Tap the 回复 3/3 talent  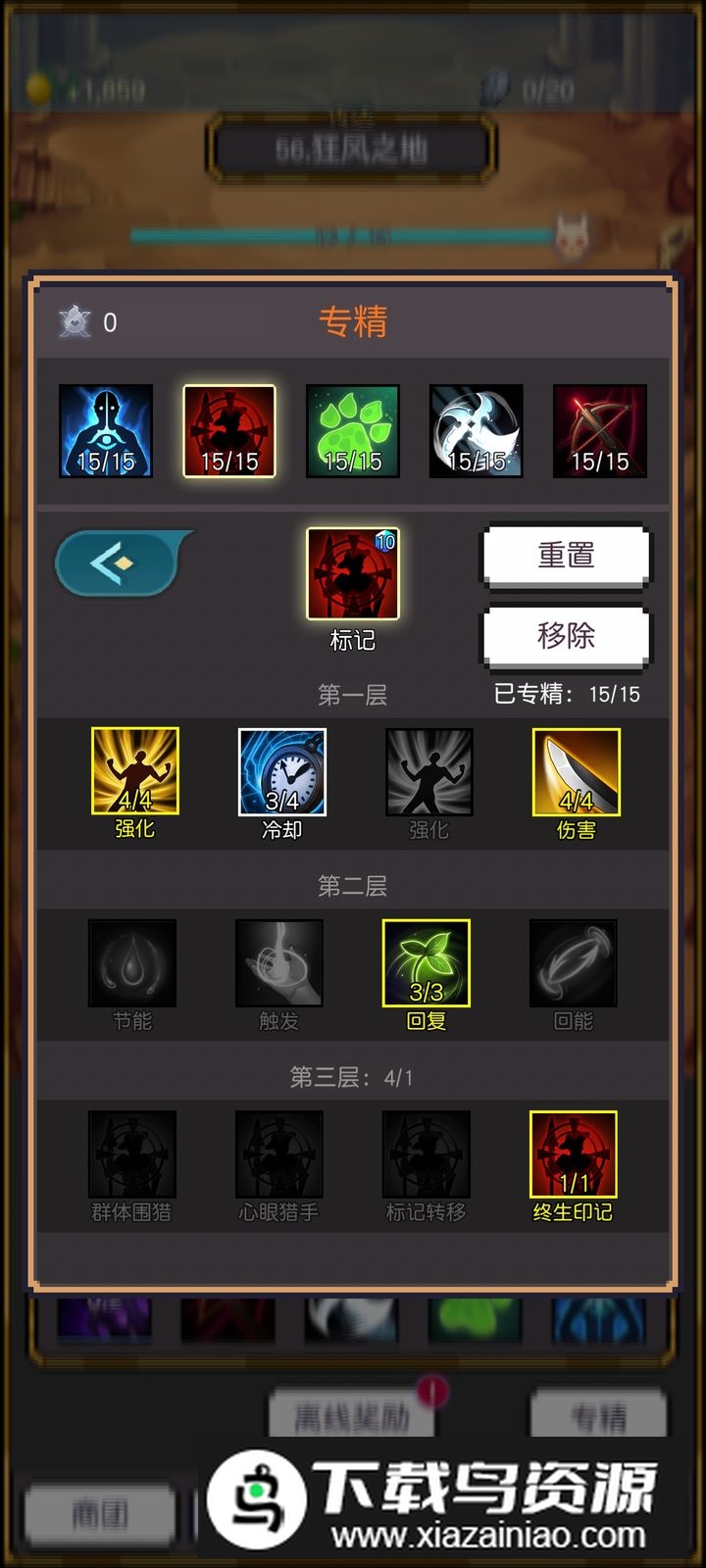[427, 963]
